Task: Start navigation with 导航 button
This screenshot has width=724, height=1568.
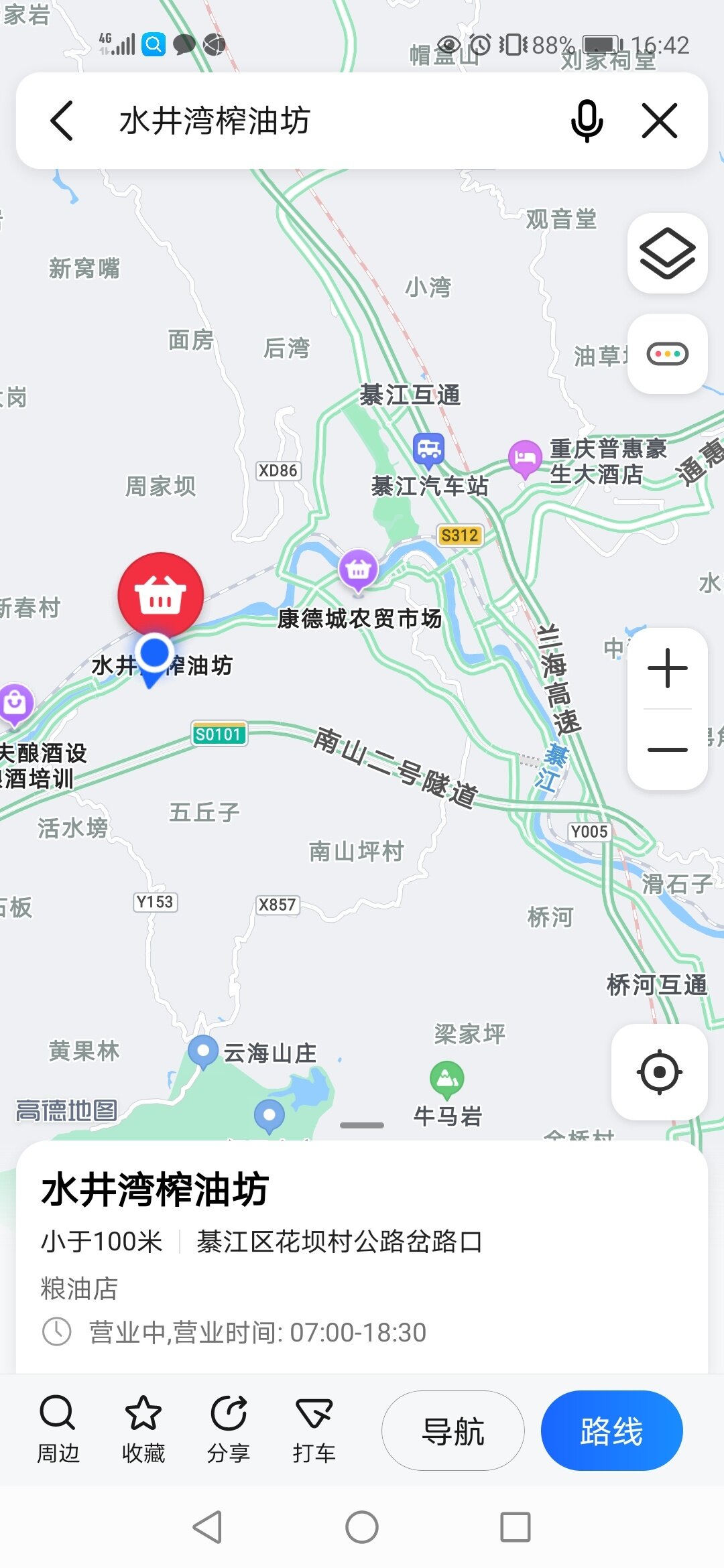Action: click(x=453, y=1431)
